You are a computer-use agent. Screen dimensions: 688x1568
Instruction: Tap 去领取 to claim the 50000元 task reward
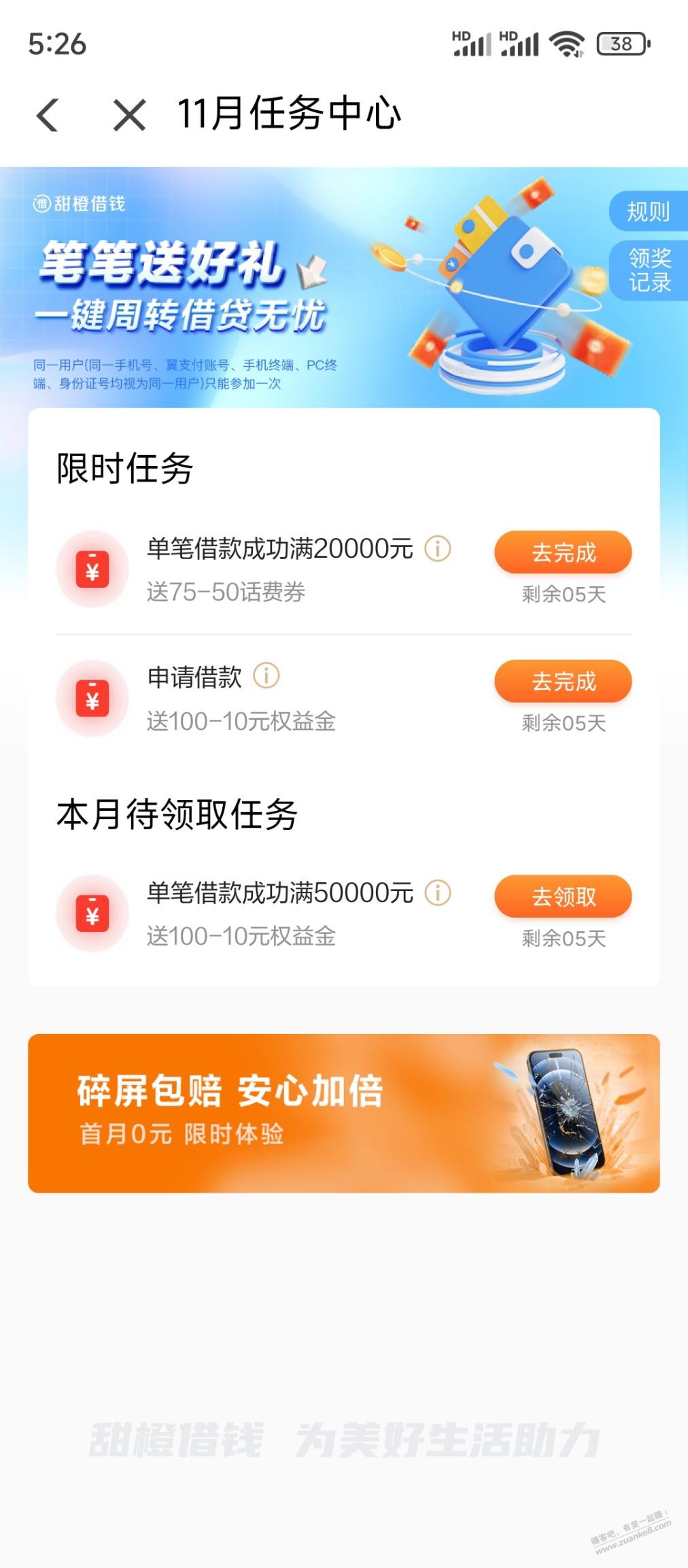[x=563, y=897]
